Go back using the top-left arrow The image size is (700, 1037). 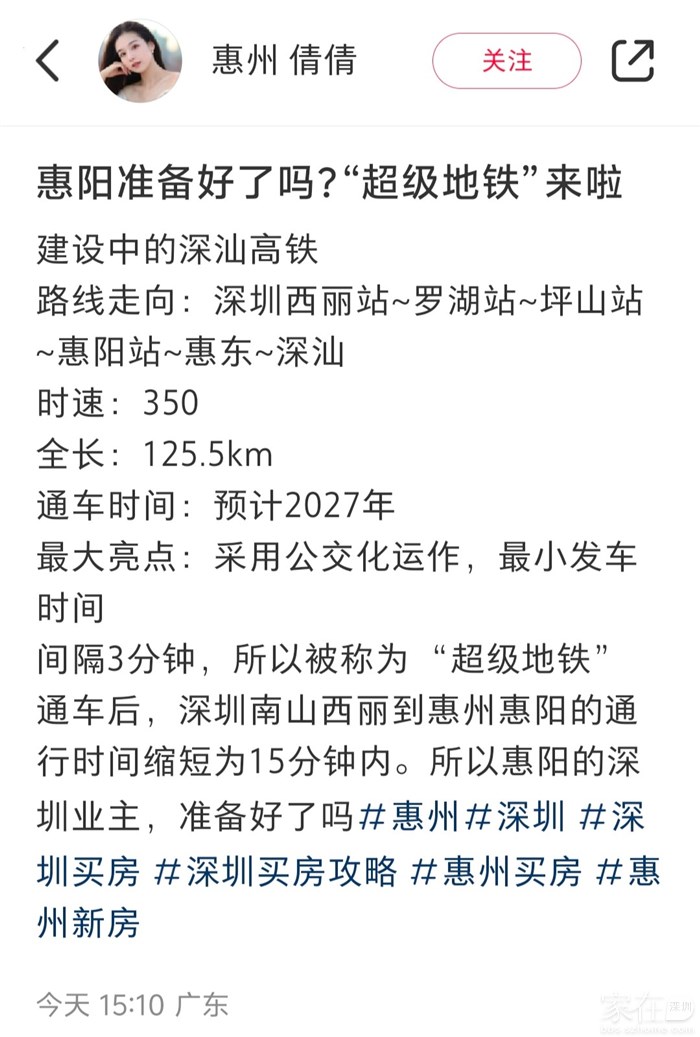coord(48,61)
